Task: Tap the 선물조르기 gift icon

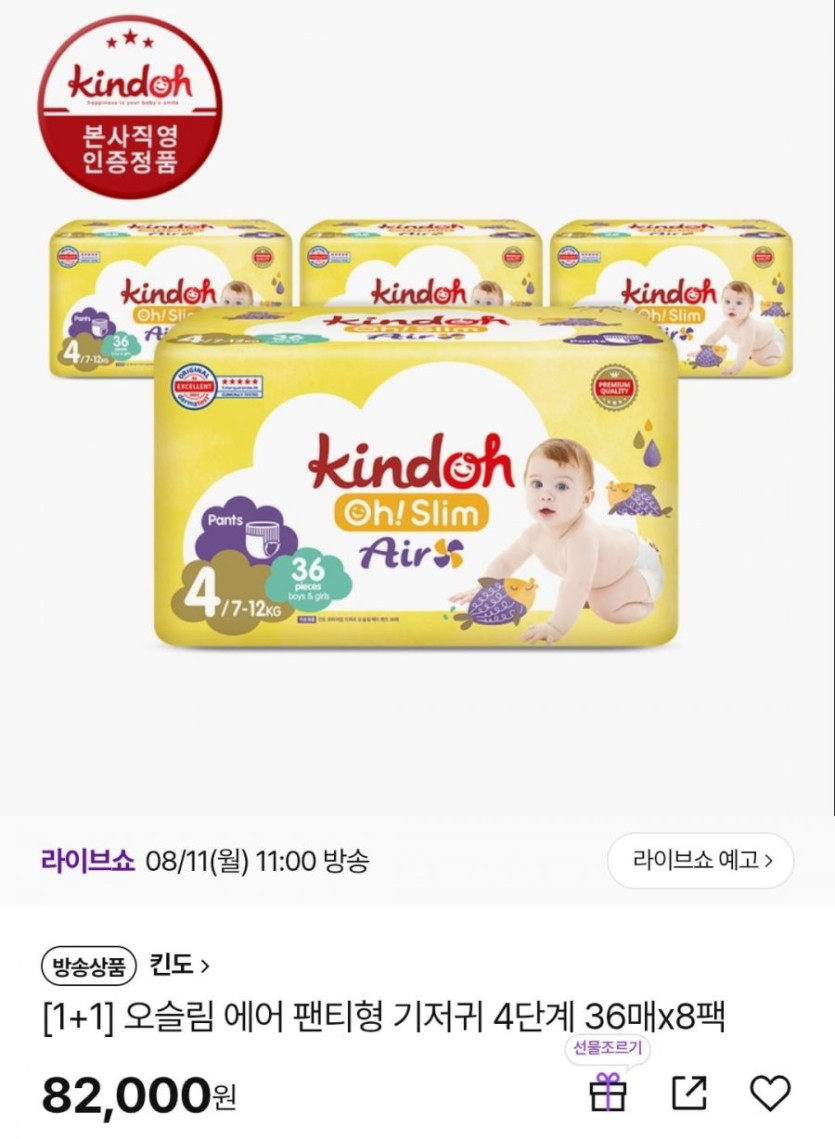Action: (607, 1092)
